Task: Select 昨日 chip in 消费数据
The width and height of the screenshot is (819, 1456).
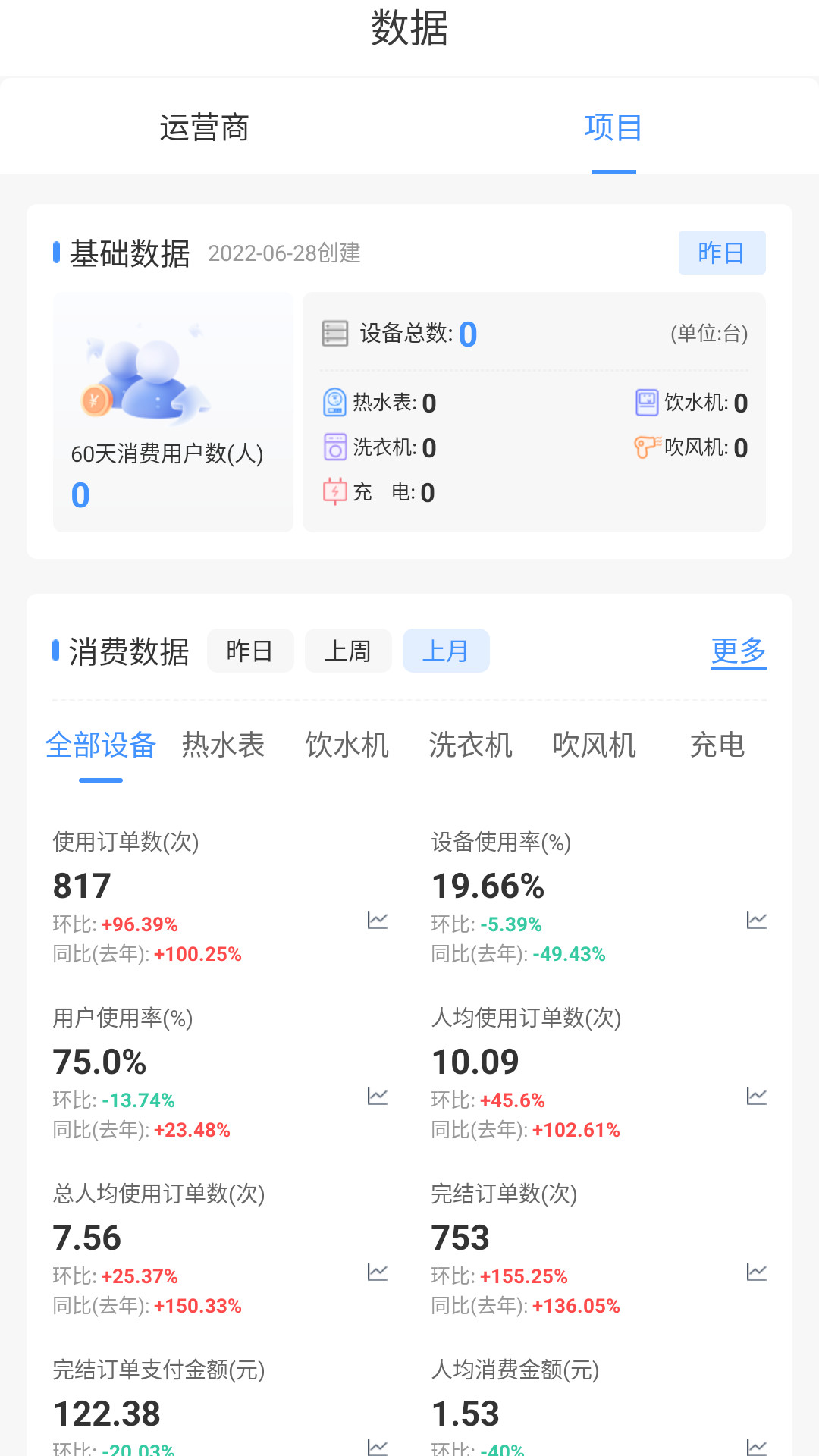Action: (250, 651)
